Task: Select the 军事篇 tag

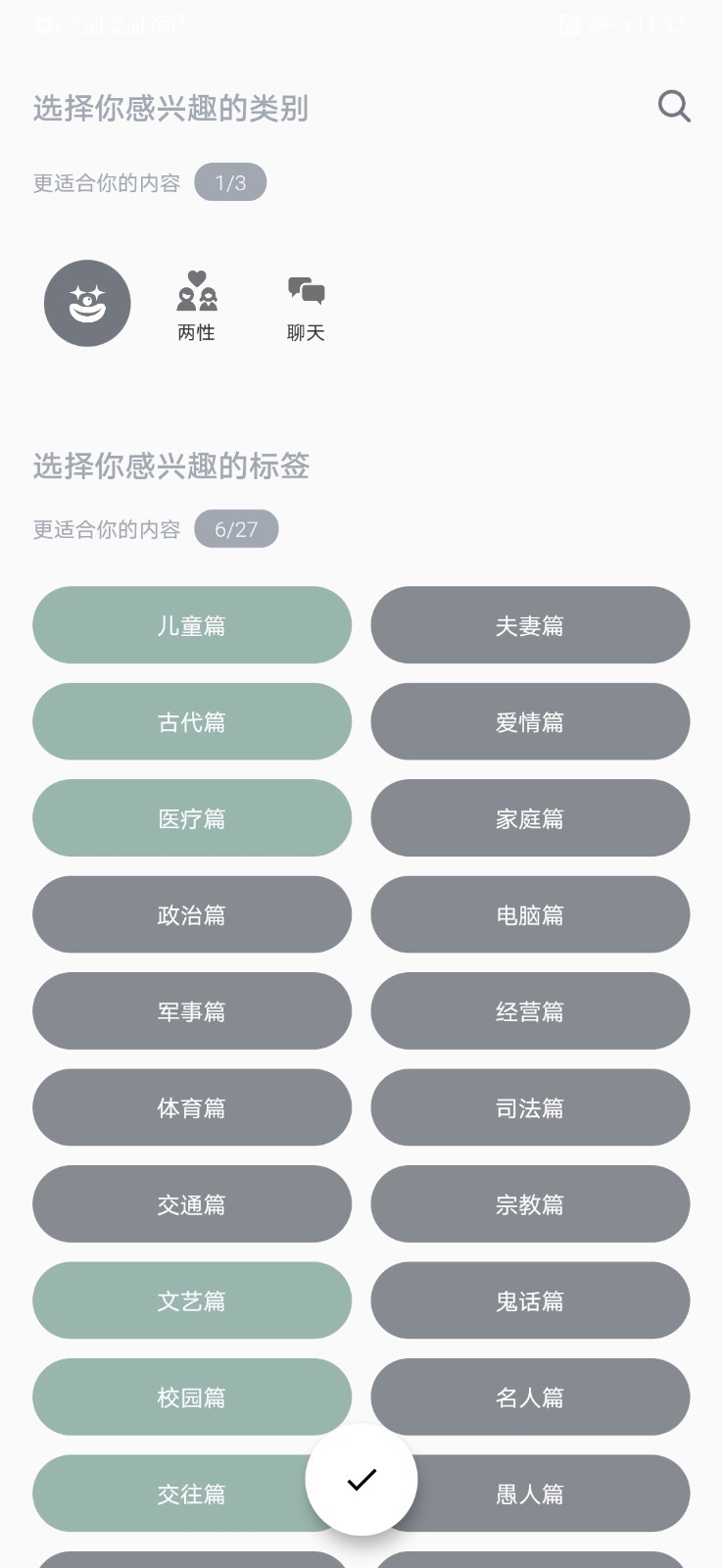Action: (192, 1011)
